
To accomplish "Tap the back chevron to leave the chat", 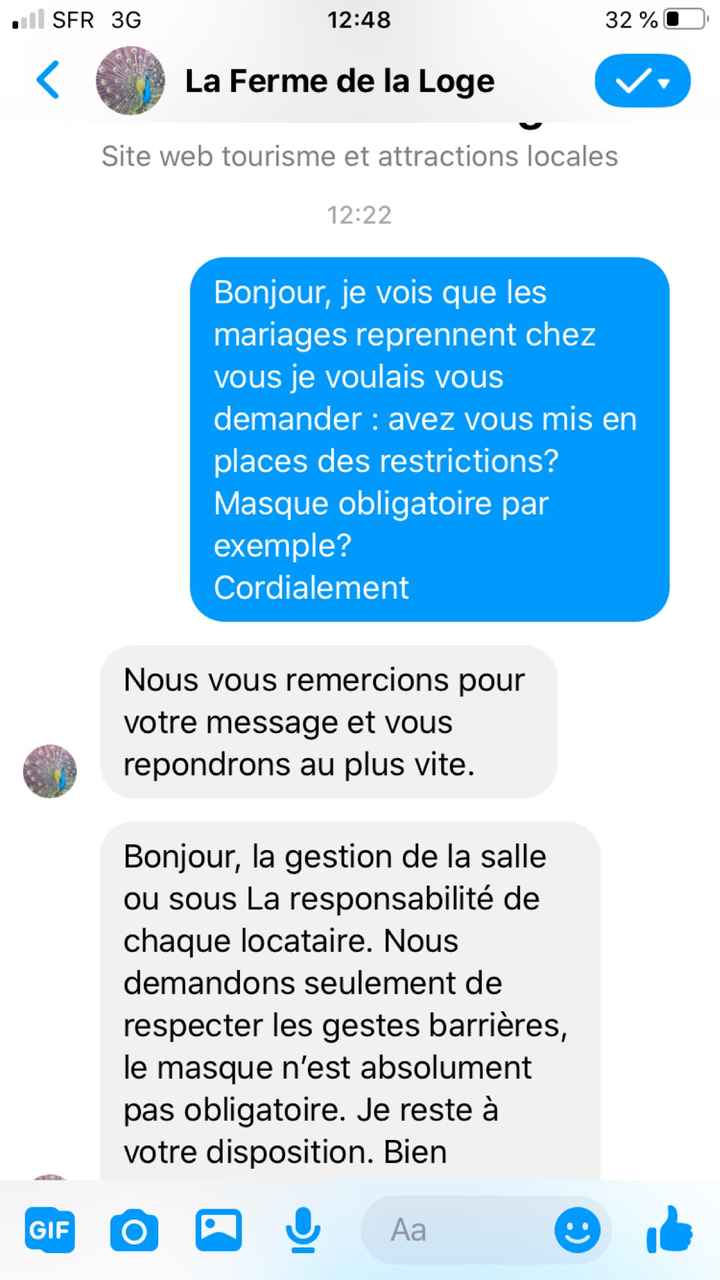I will tap(48, 80).
